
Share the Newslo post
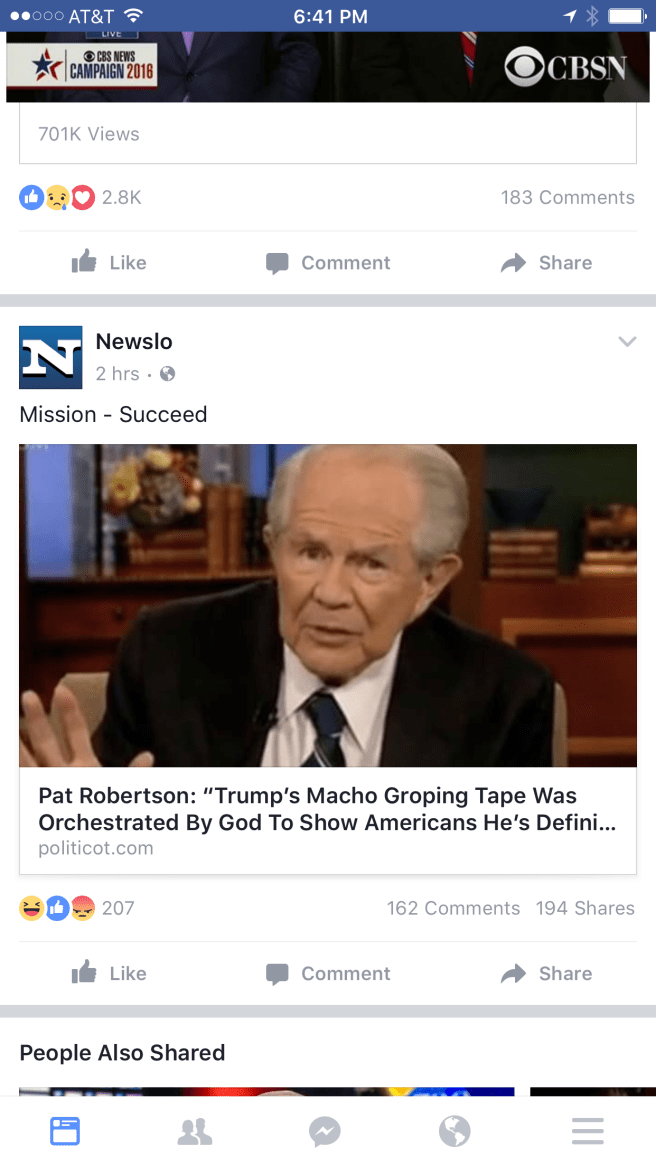tap(546, 974)
